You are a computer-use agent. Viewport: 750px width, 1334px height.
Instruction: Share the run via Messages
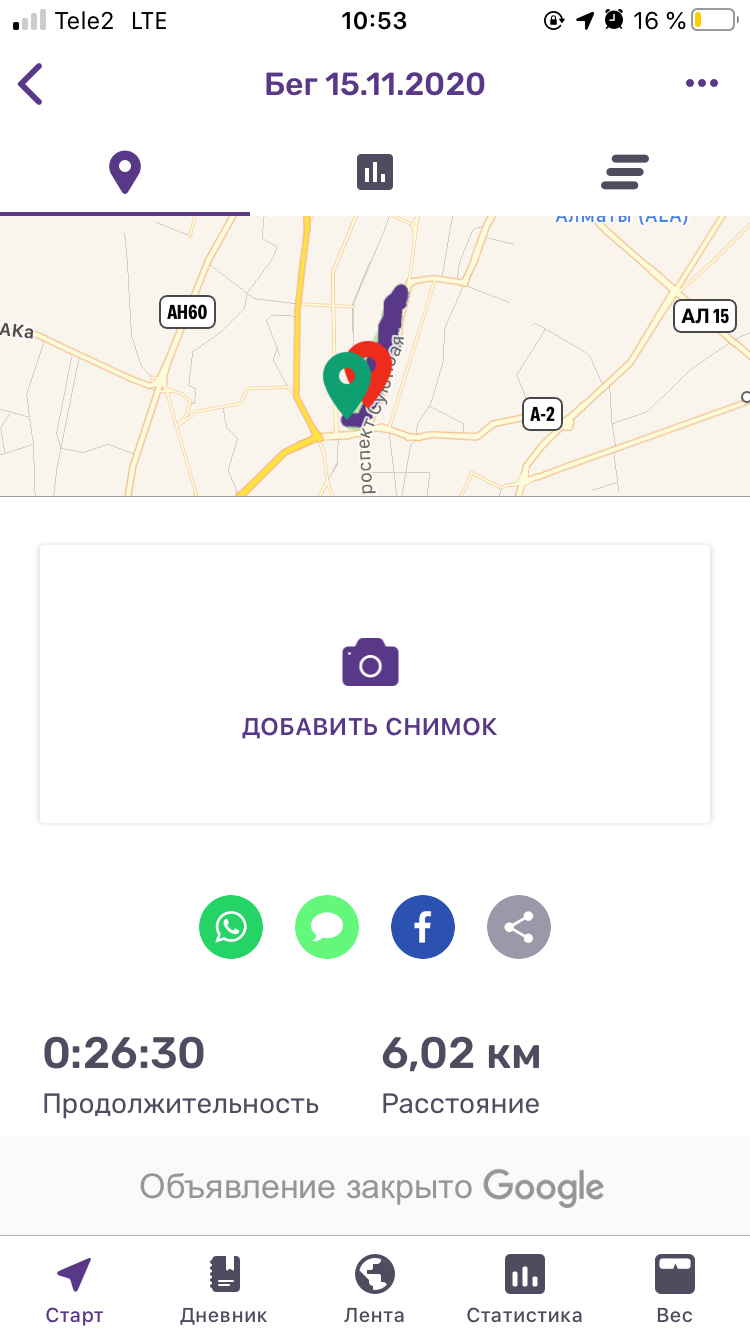[x=327, y=928]
